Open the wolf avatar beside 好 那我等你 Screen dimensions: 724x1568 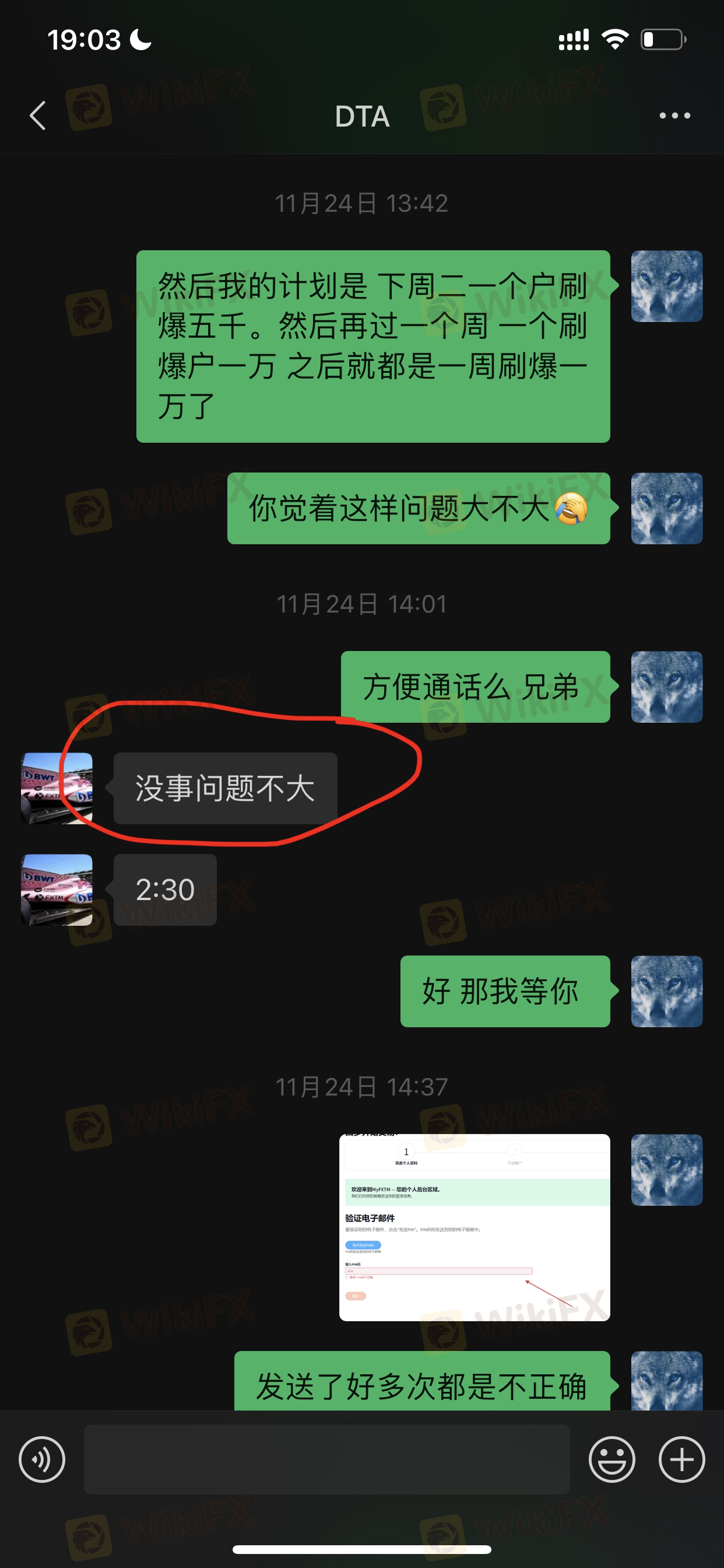(666, 991)
